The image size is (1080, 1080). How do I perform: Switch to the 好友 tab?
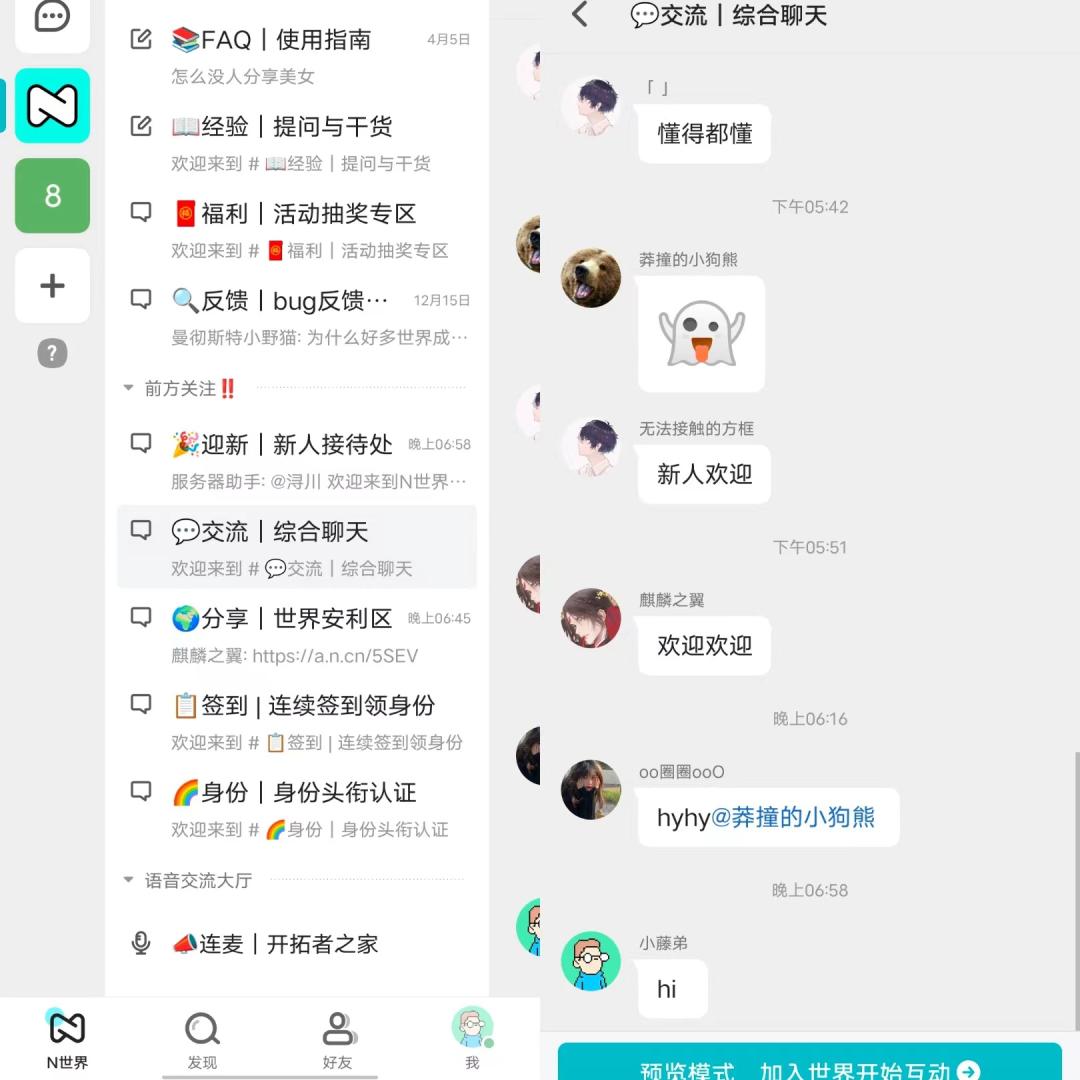[x=338, y=1040]
